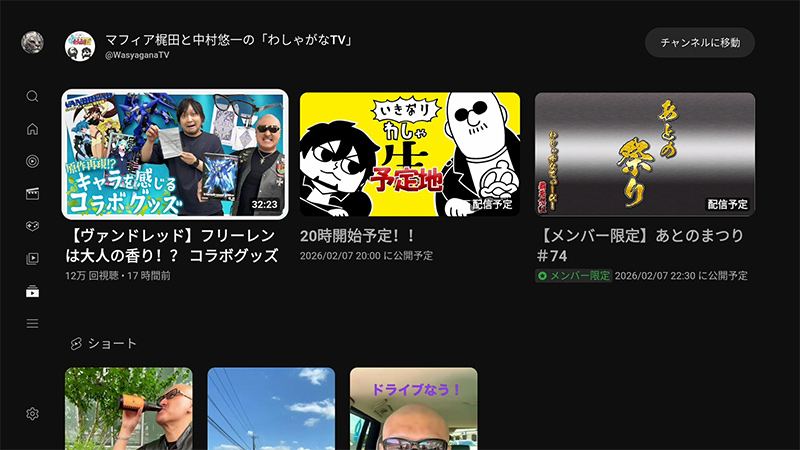Select the subscriptions icon in sidebar
Viewport: 800px width, 450px height.
[x=32, y=291]
